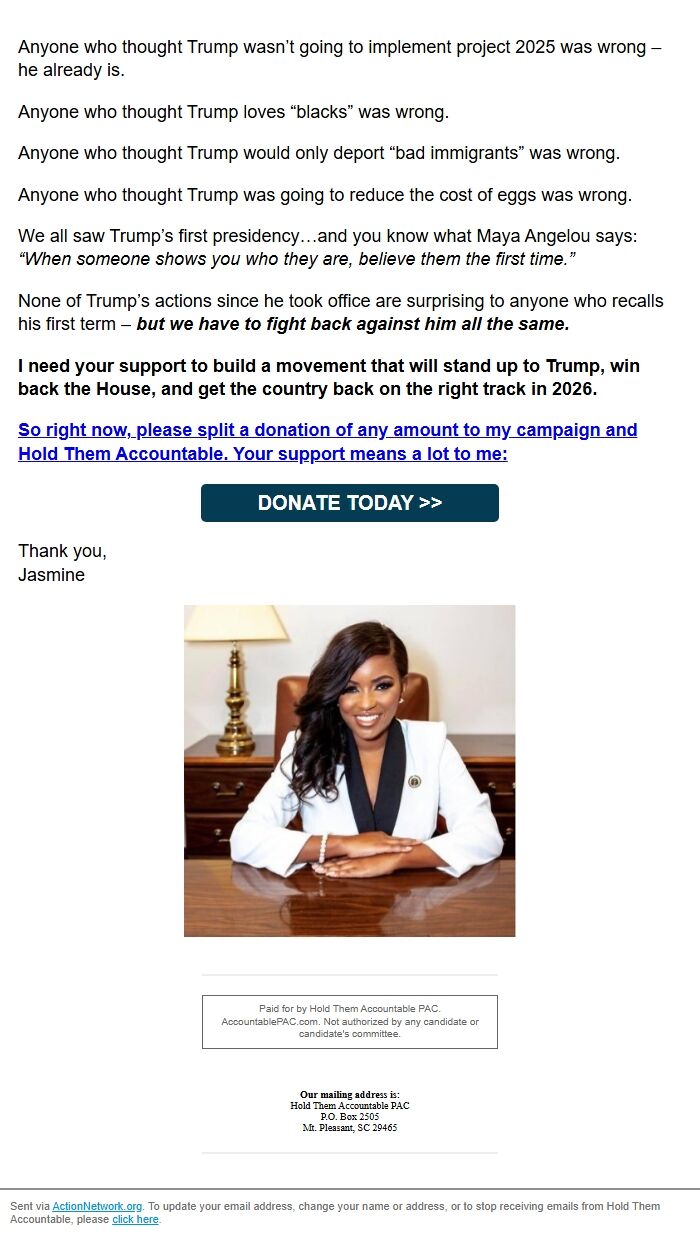
Task: Open the ActionNetwork.org link
Action: pos(97,1206)
